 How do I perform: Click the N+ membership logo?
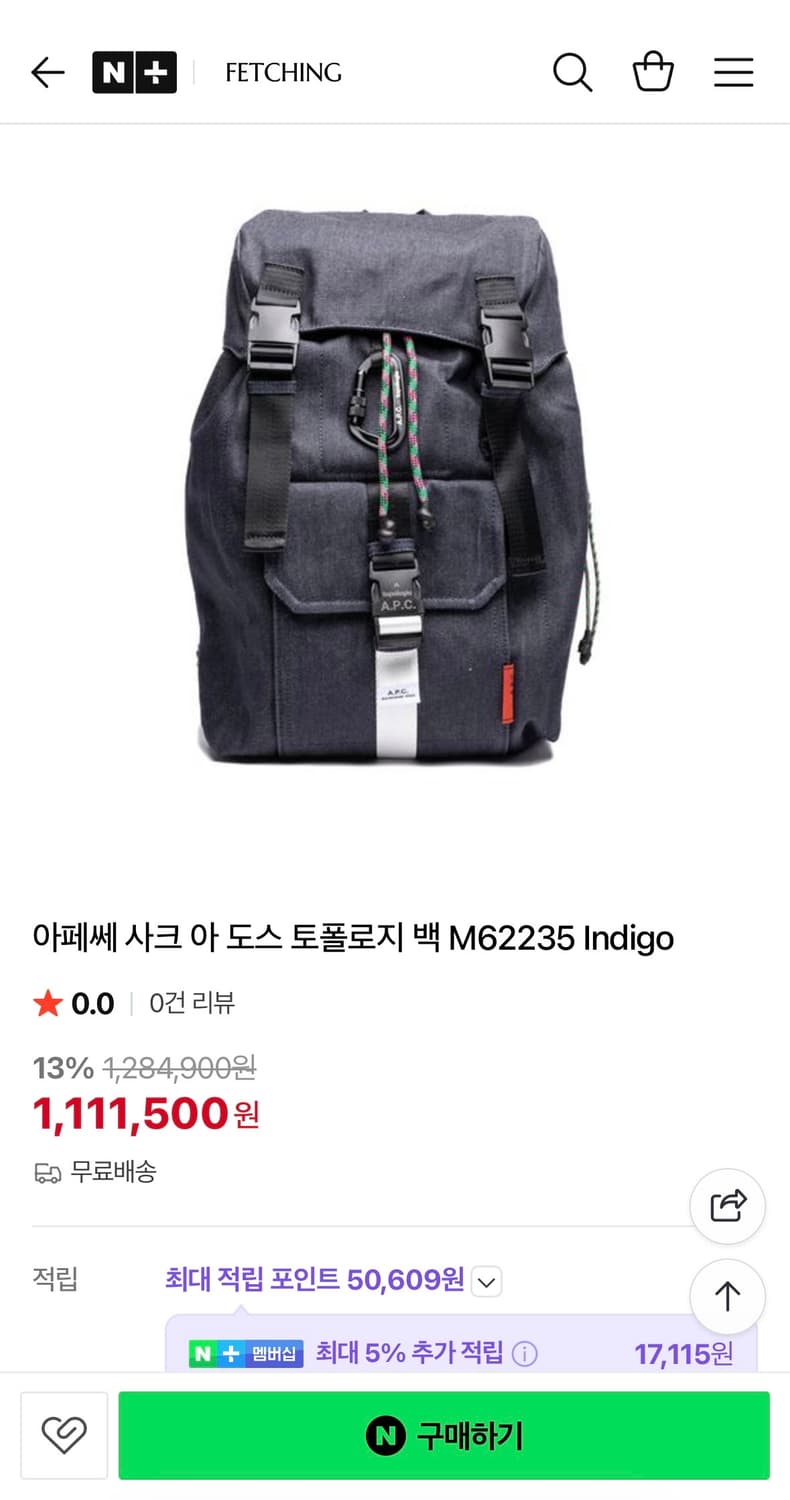134,71
